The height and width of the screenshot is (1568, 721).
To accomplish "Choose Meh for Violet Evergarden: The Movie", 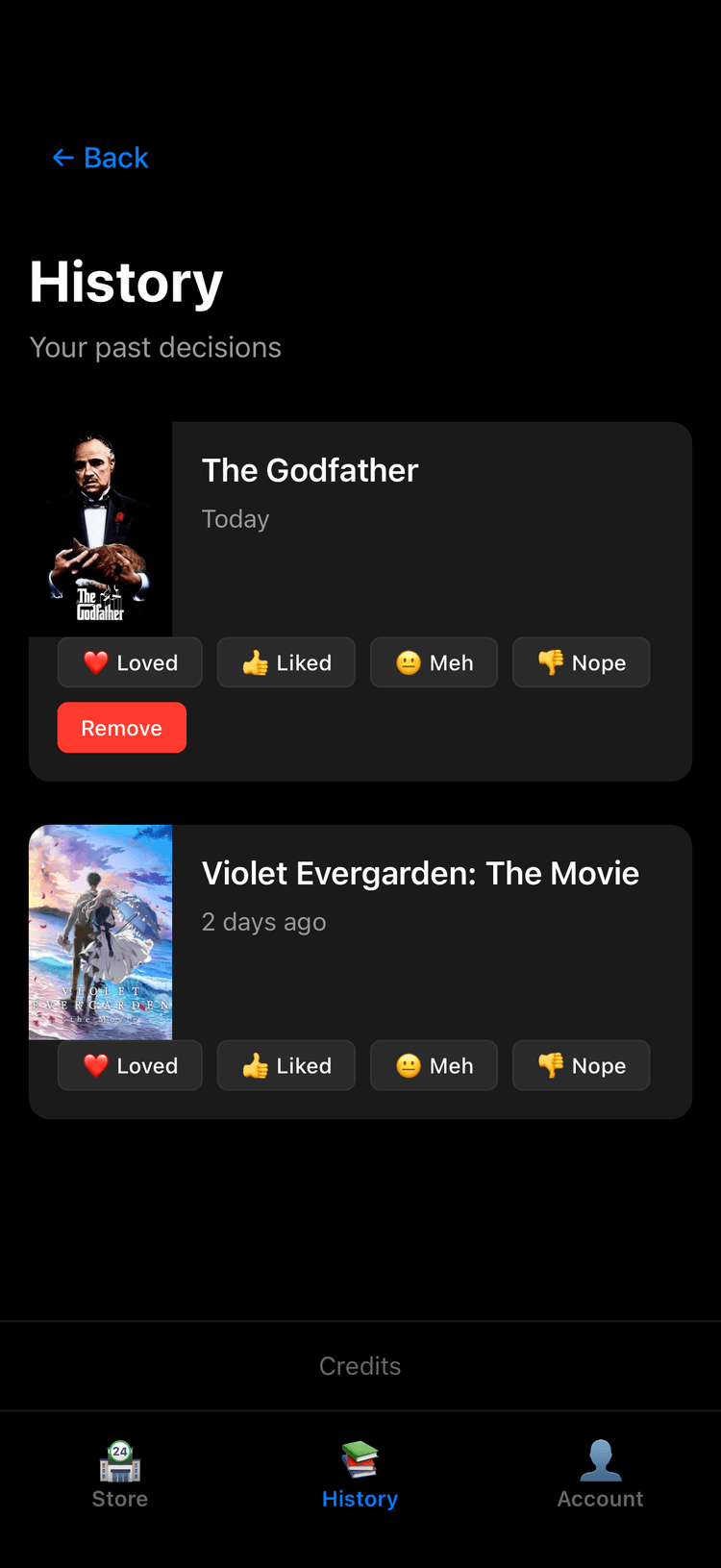I will pyautogui.click(x=434, y=1065).
